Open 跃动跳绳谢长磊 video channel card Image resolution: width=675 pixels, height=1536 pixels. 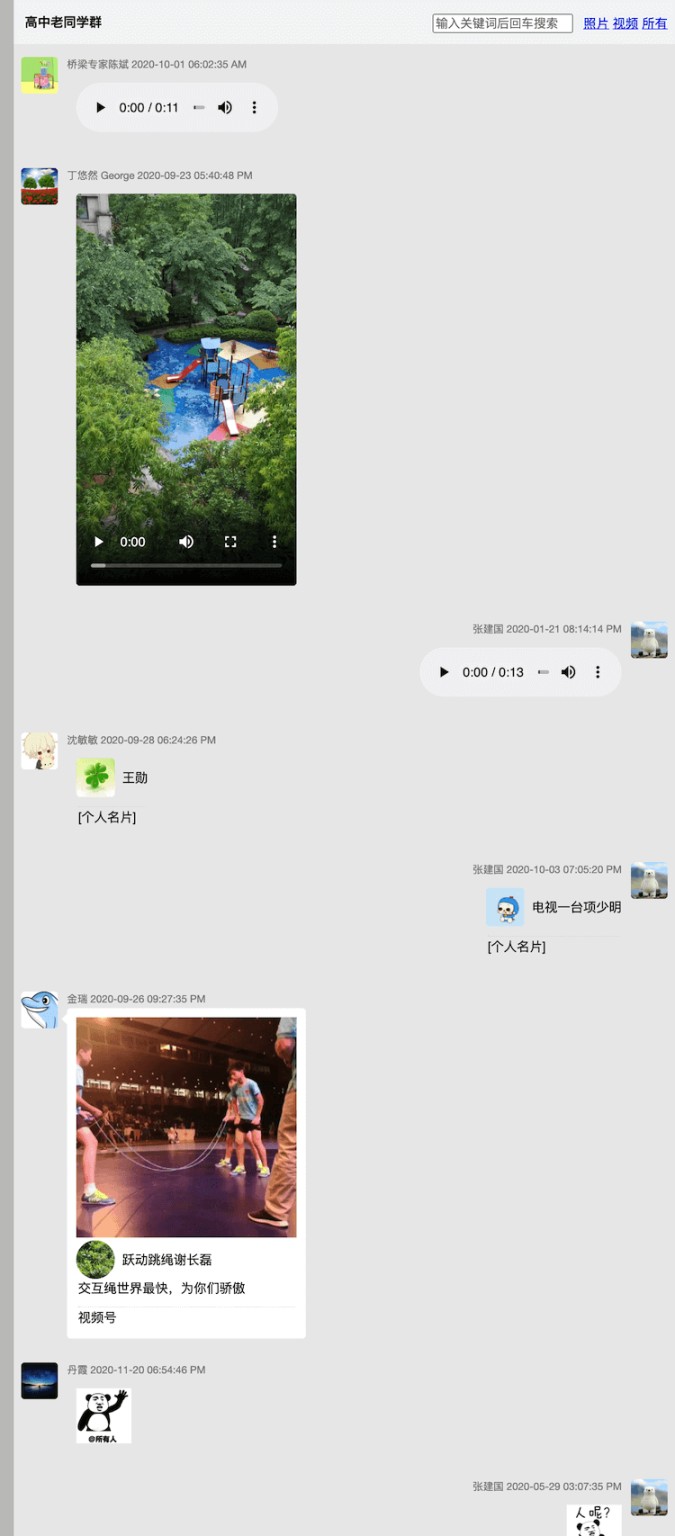(x=186, y=1170)
